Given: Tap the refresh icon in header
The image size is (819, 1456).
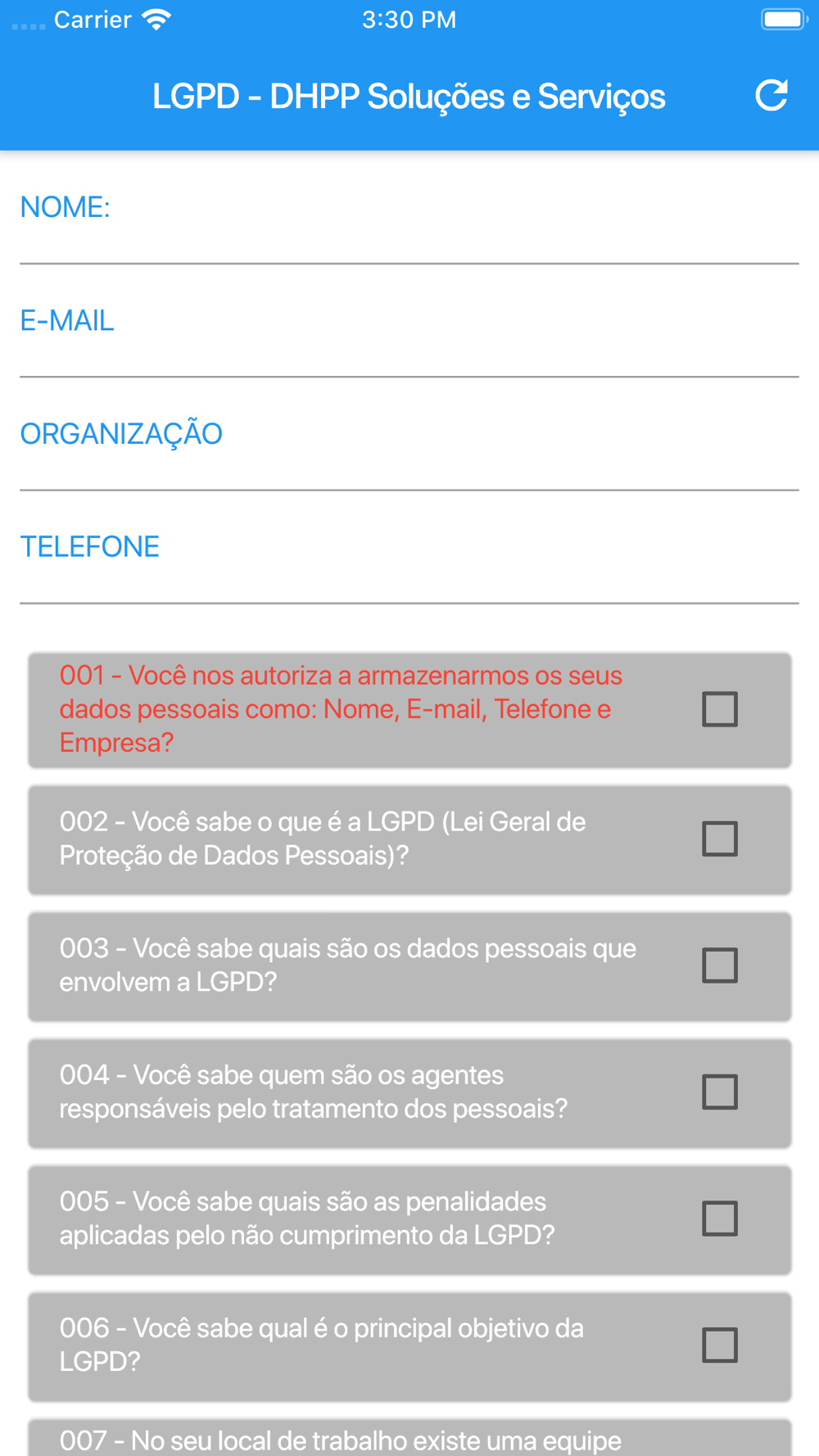Looking at the screenshot, I should point(771,96).
